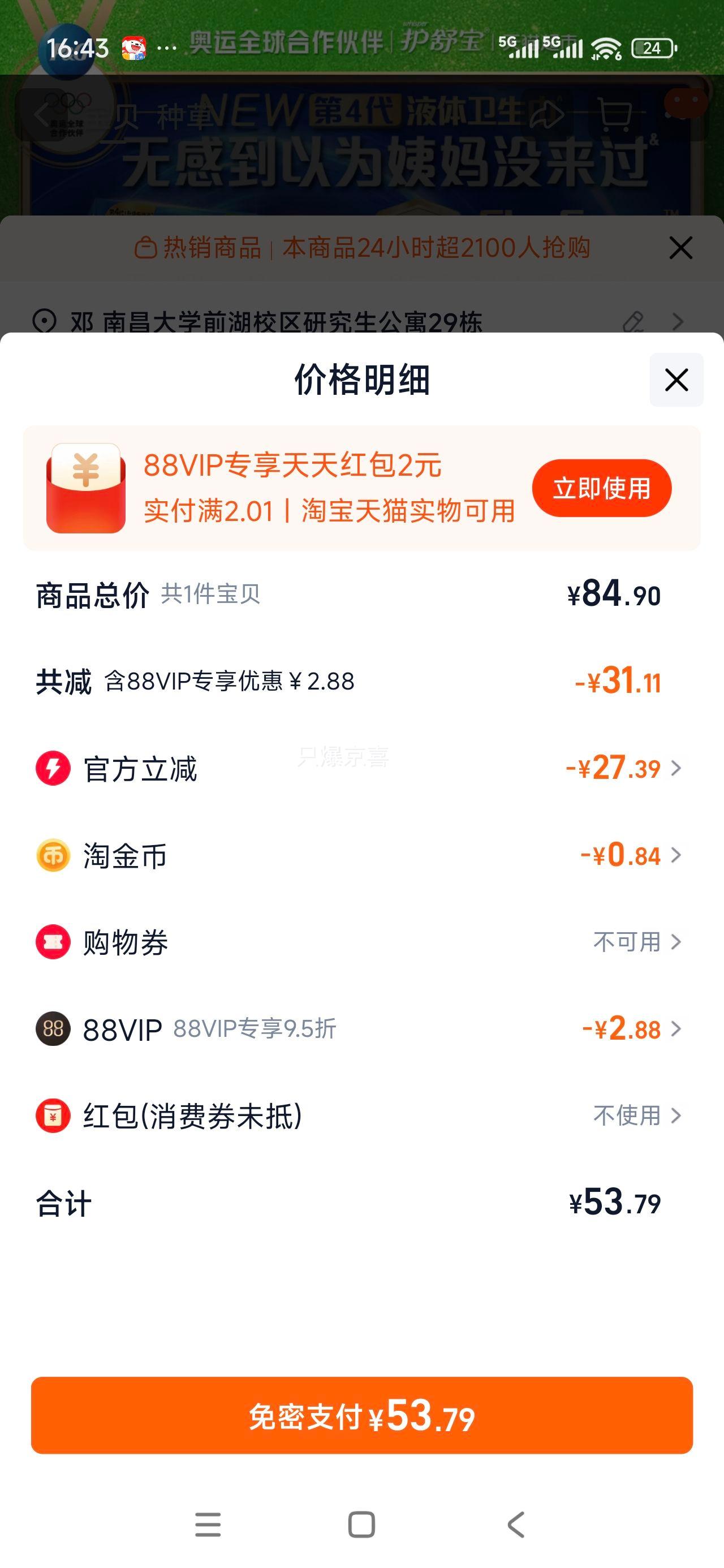724x1568 pixels.
Task: Tap the 立即使用 button
Action: point(602,487)
